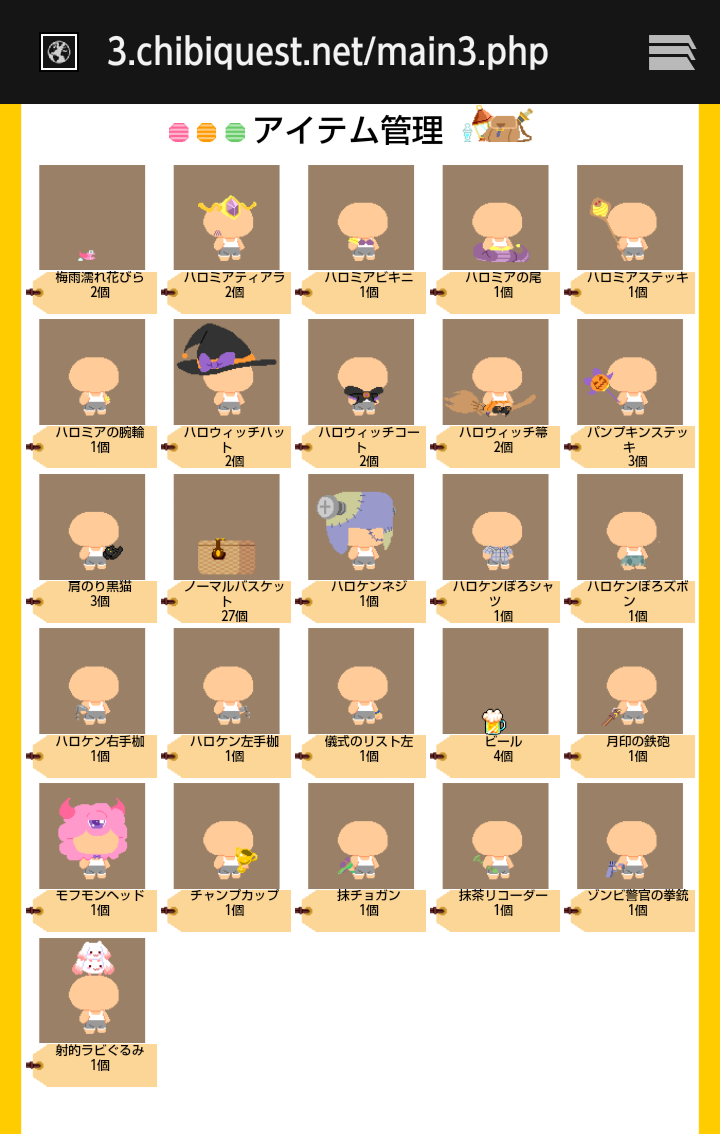Tap the 射的ラビぐるみ item
Image resolution: width=720 pixels, height=1134 pixels.
click(92, 991)
